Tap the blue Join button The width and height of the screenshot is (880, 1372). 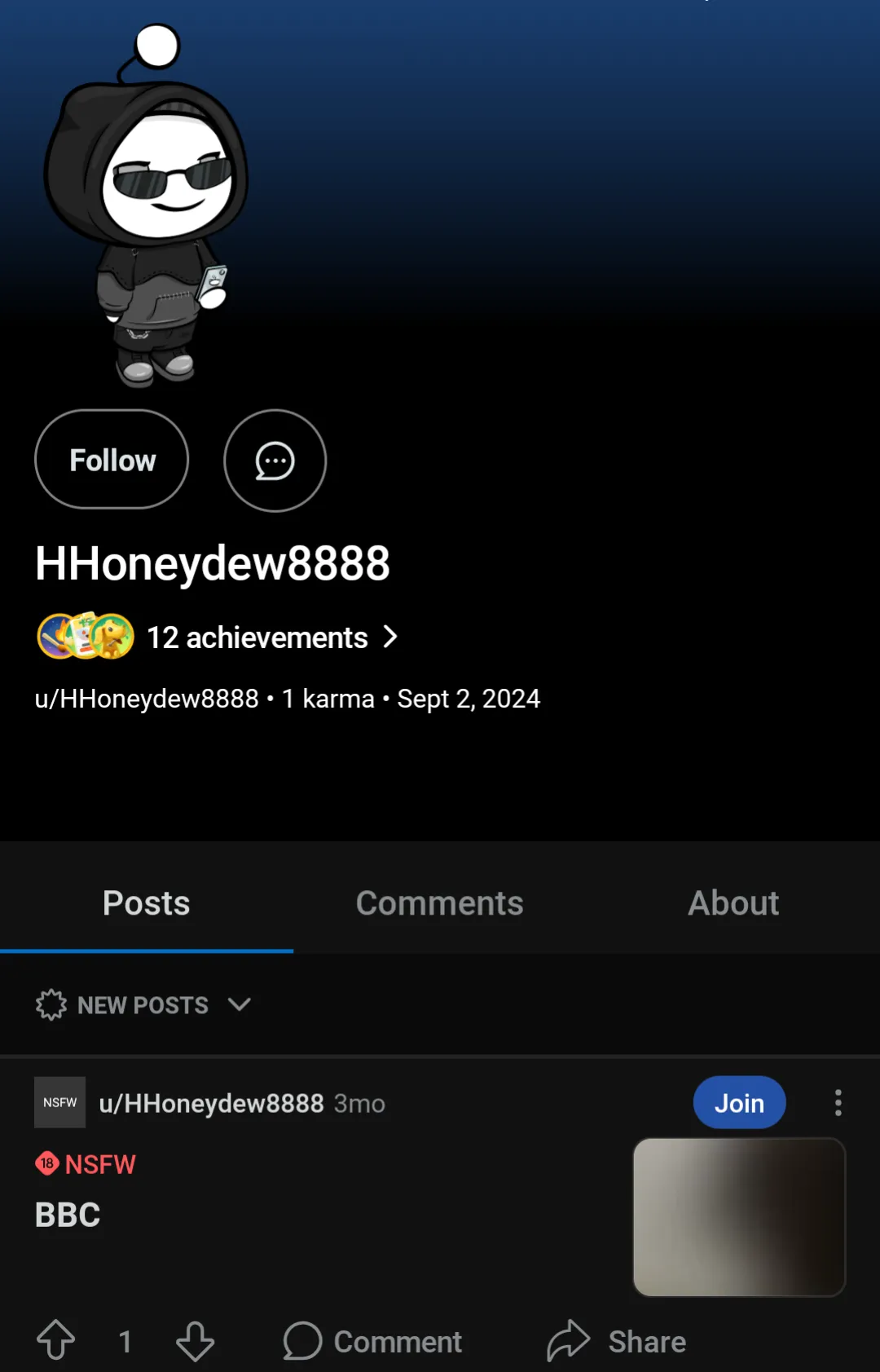point(739,1103)
